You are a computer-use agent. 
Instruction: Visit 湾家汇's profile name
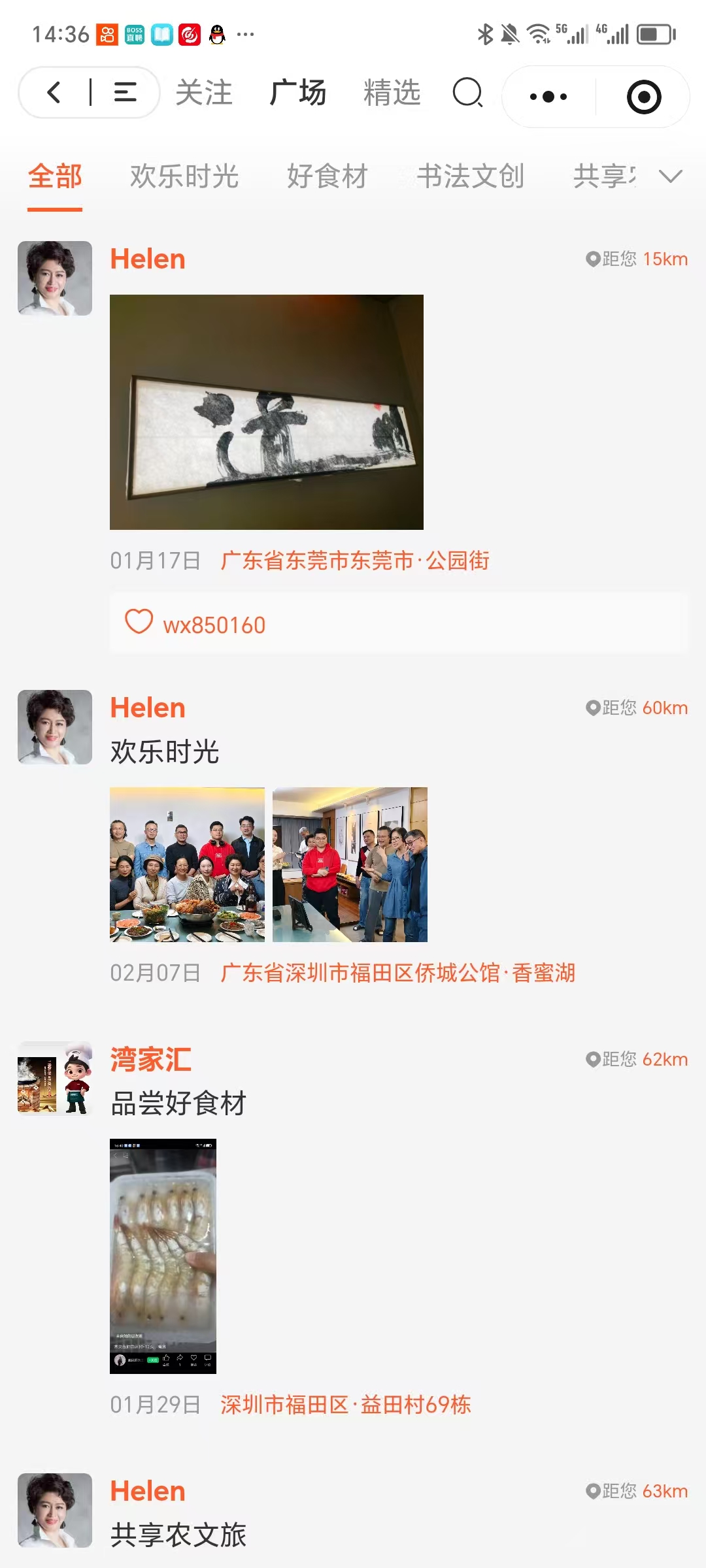tap(151, 1059)
